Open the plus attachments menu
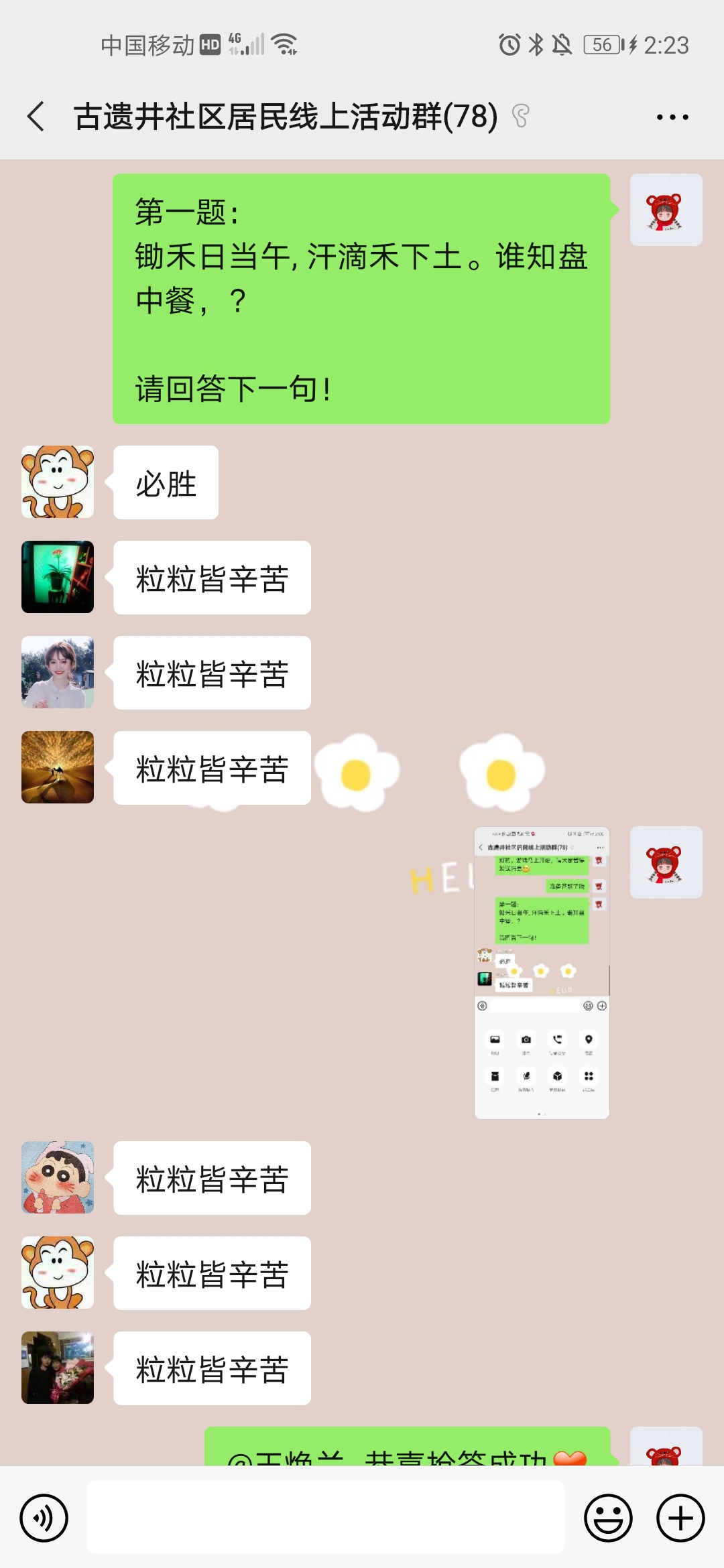The width and height of the screenshot is (724, 1568). point(680,1518)
